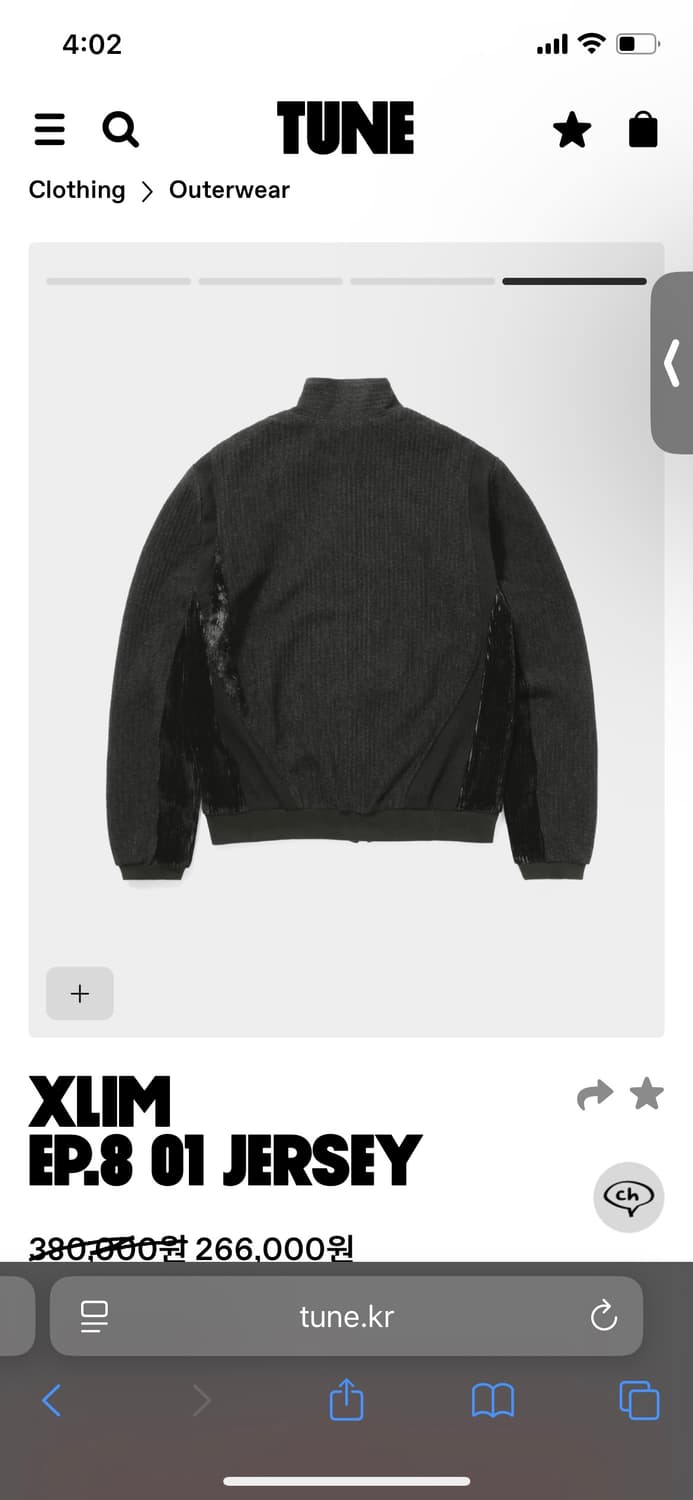Open the wishlist star in header
The width and height of the screenshot is (693, 1500).
coord(572,130)
